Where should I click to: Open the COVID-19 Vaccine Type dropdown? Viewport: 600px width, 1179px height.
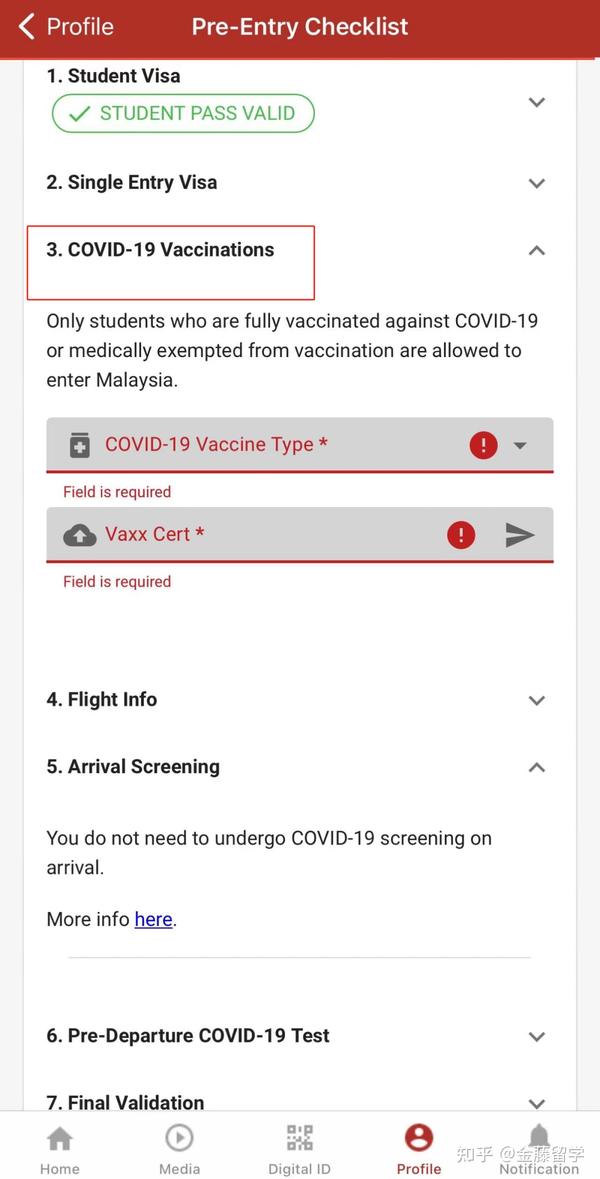[x=519, y=445]
